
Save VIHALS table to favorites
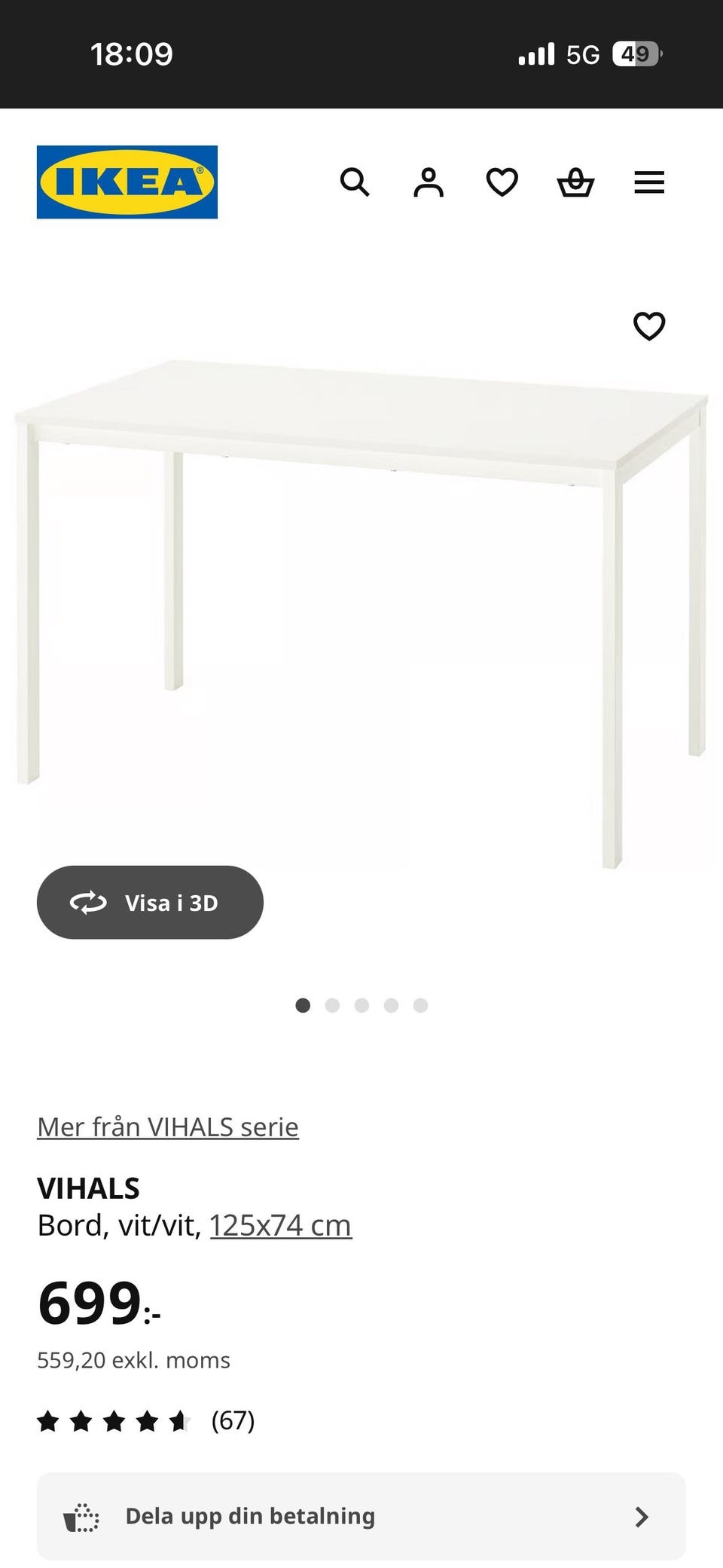pyautogui.click(x=649, y=326)
